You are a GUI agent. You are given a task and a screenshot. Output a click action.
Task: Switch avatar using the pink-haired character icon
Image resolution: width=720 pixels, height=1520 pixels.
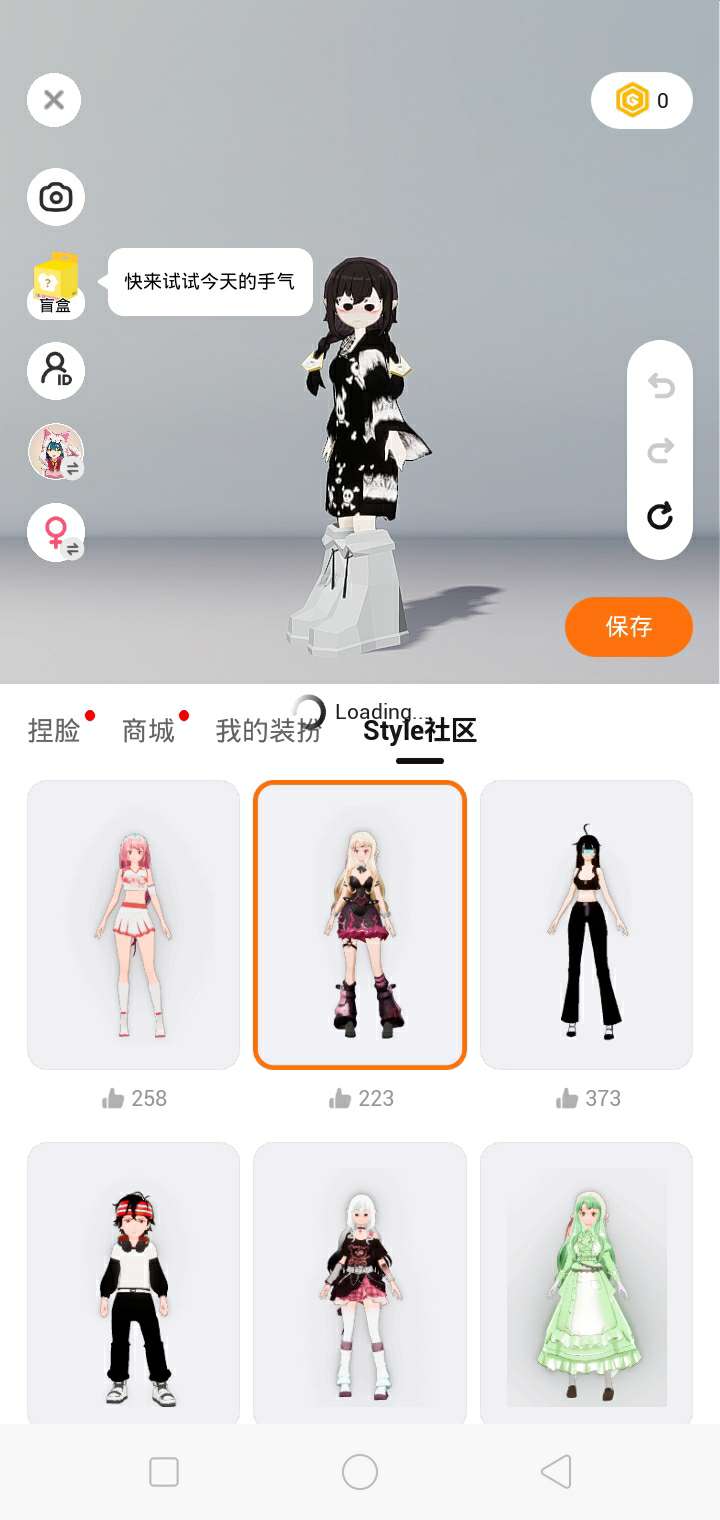pyautogui.click(x=56, y=452)
